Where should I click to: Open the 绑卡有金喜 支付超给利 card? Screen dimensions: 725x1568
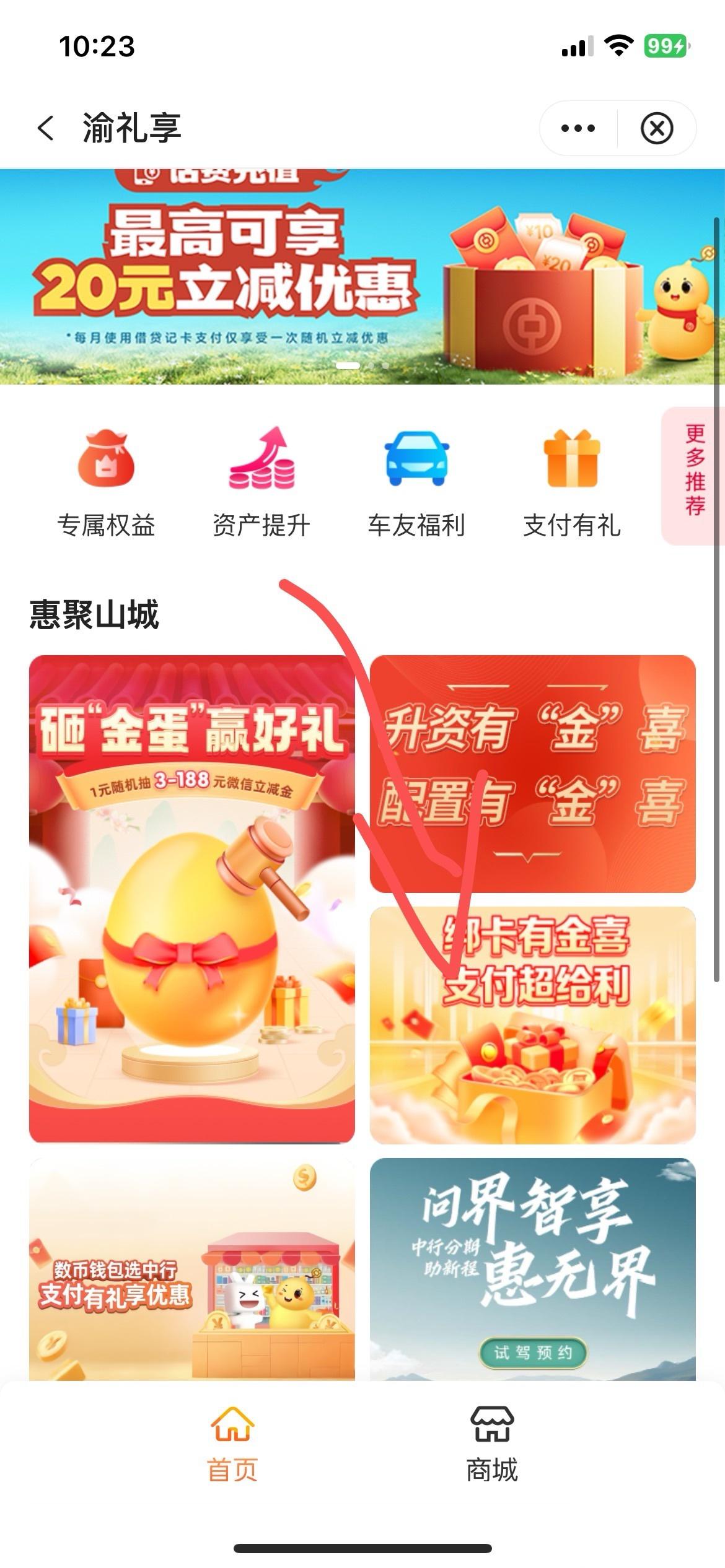coord(532,1024)
